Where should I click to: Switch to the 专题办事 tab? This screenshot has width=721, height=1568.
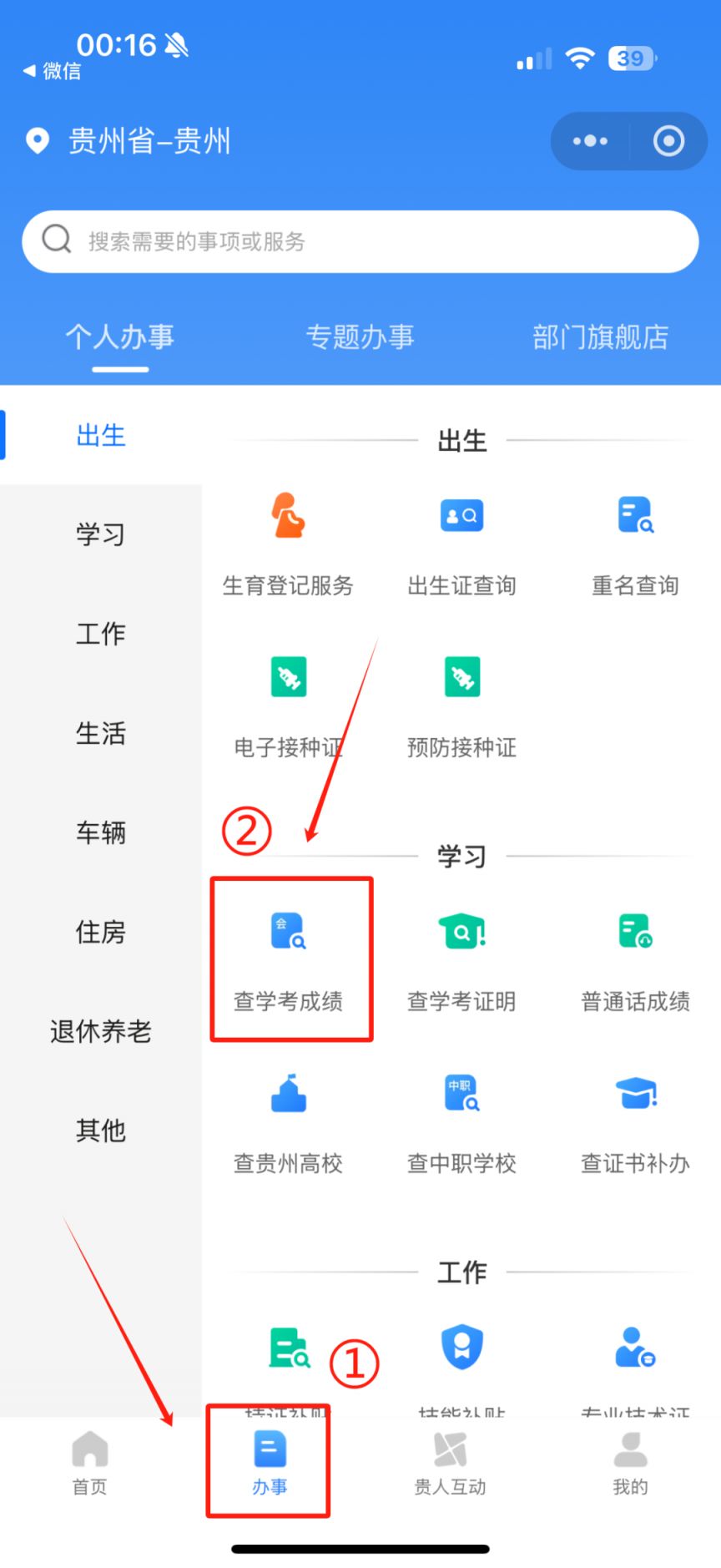click(360, 336)
